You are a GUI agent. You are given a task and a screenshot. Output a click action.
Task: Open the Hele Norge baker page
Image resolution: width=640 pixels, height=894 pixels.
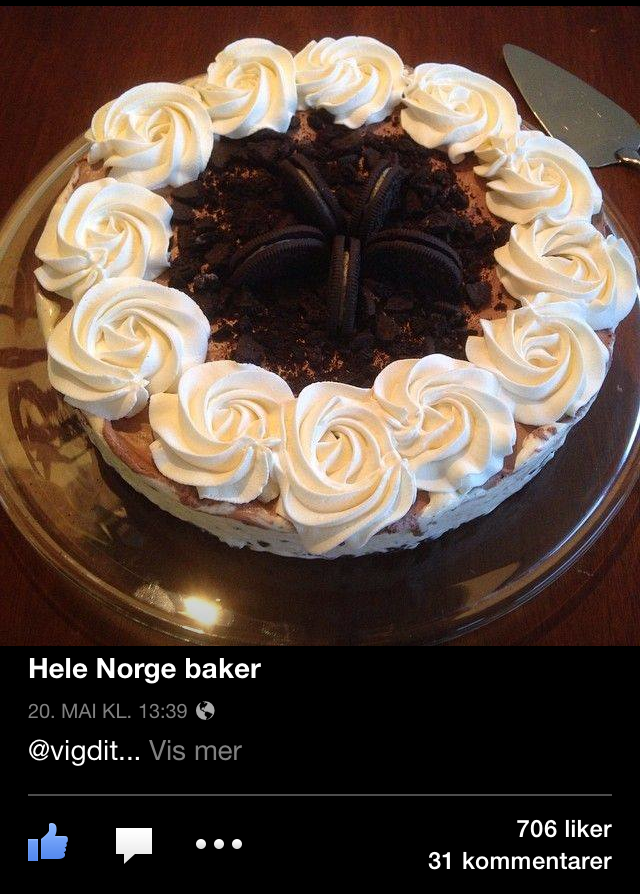click(144, 669)
